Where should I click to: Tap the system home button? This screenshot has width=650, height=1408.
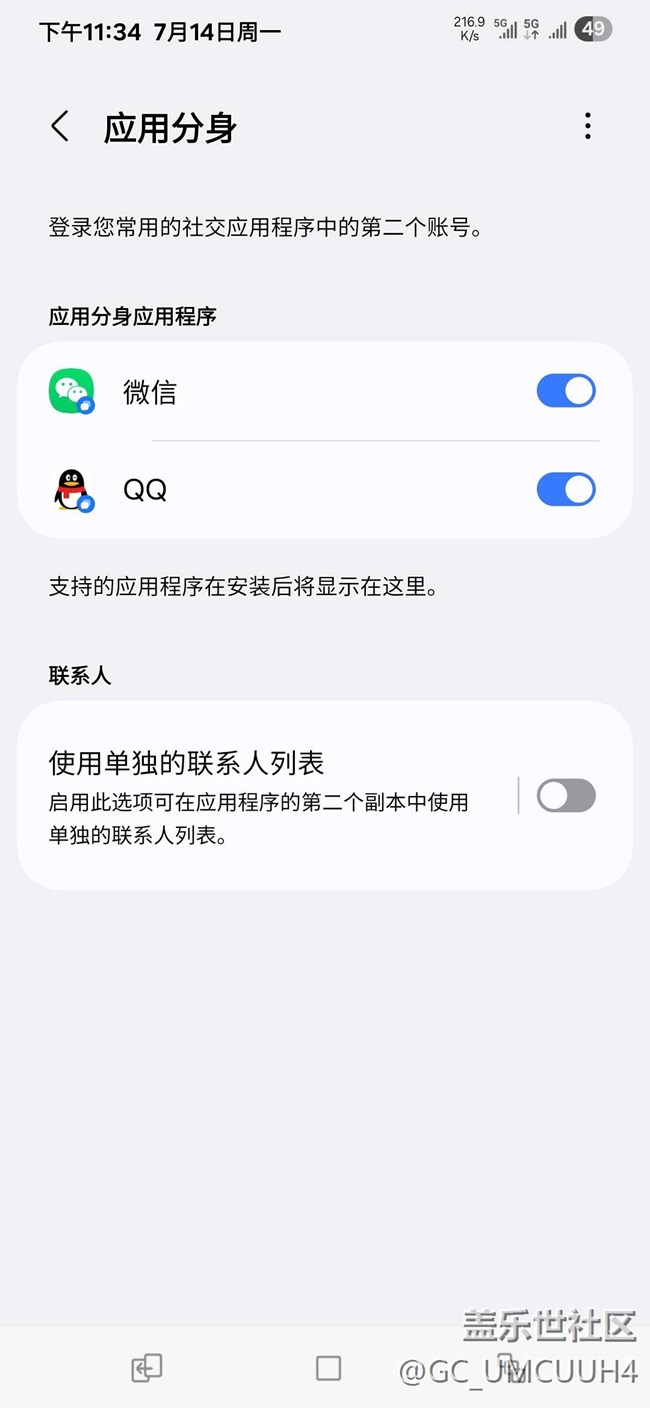point(328,1368)
